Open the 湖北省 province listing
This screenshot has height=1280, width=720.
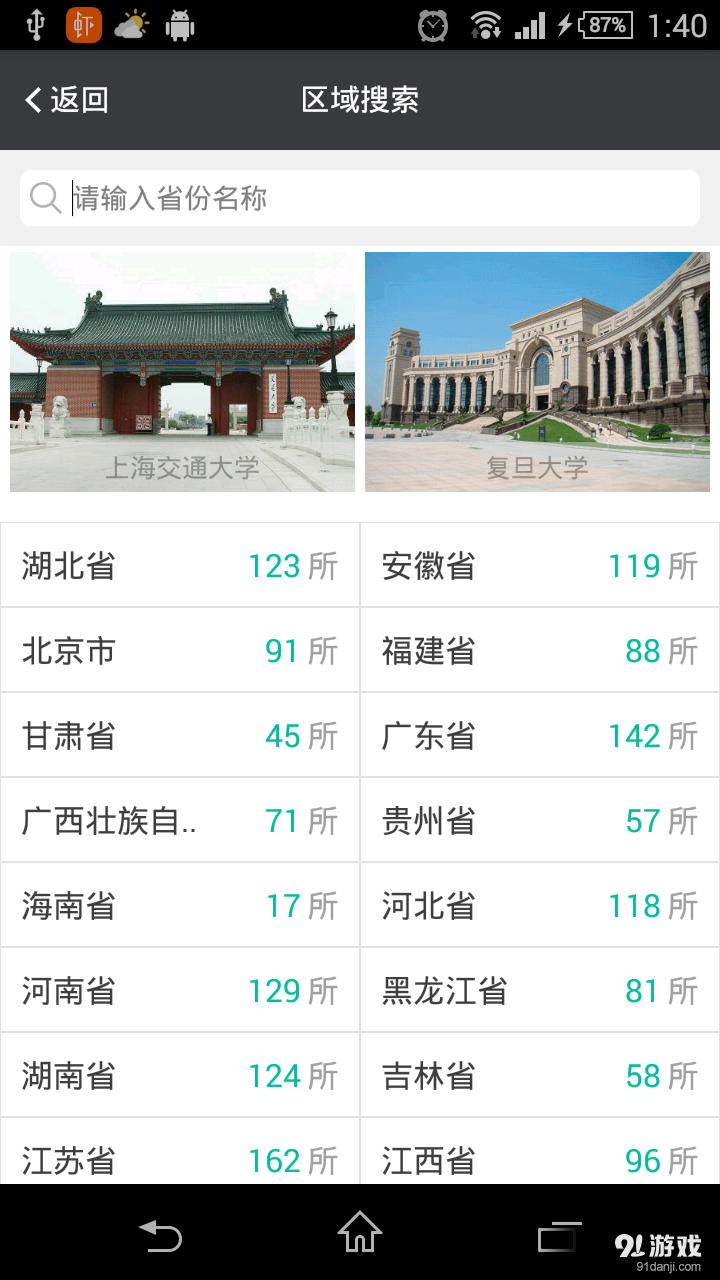[x=180, y=566]
